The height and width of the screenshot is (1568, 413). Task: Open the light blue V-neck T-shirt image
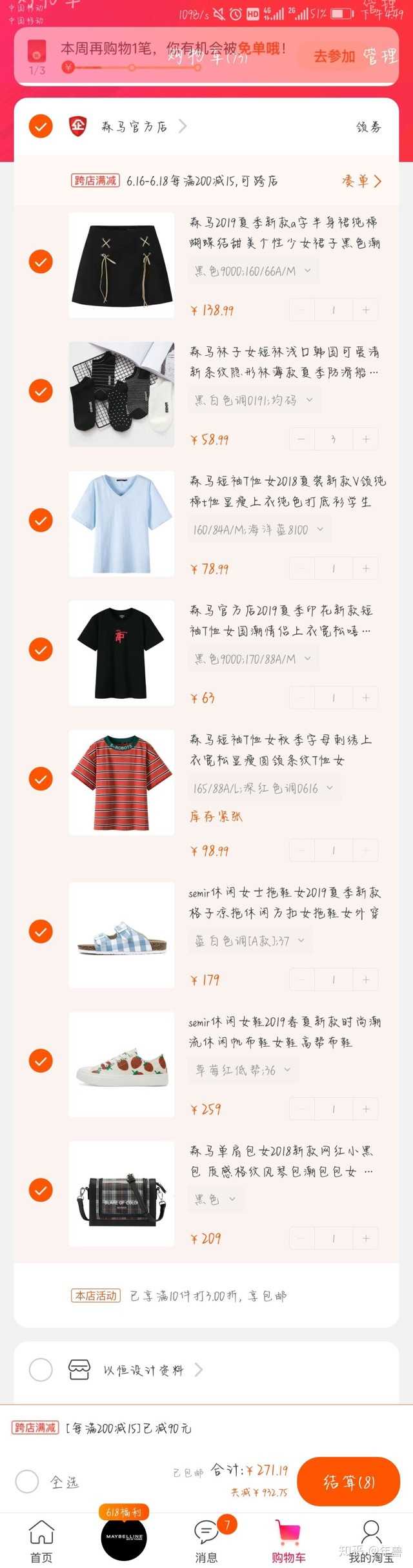click(x=122, y=523)
